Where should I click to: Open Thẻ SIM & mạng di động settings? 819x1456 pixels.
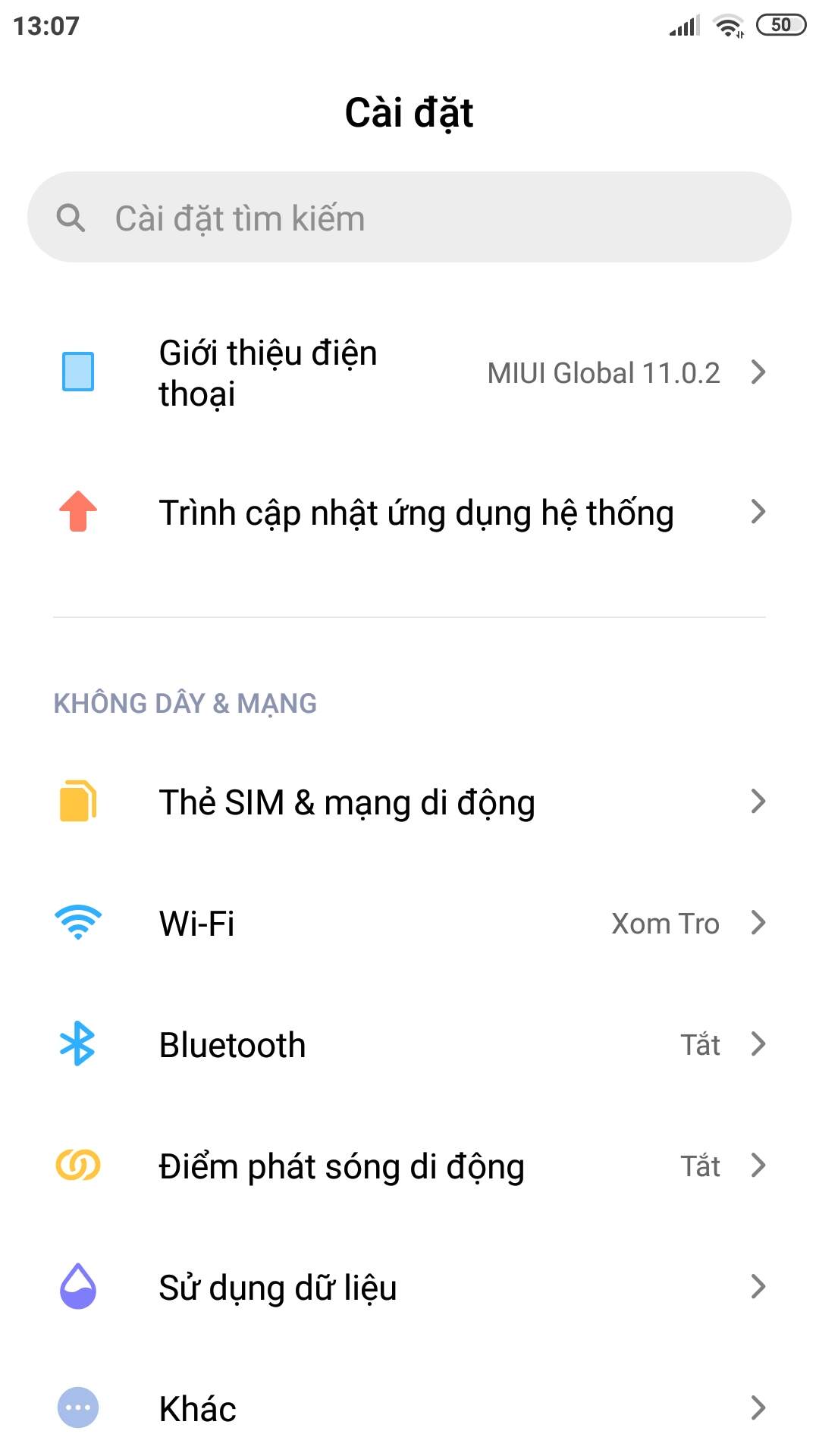pos(409,802)
